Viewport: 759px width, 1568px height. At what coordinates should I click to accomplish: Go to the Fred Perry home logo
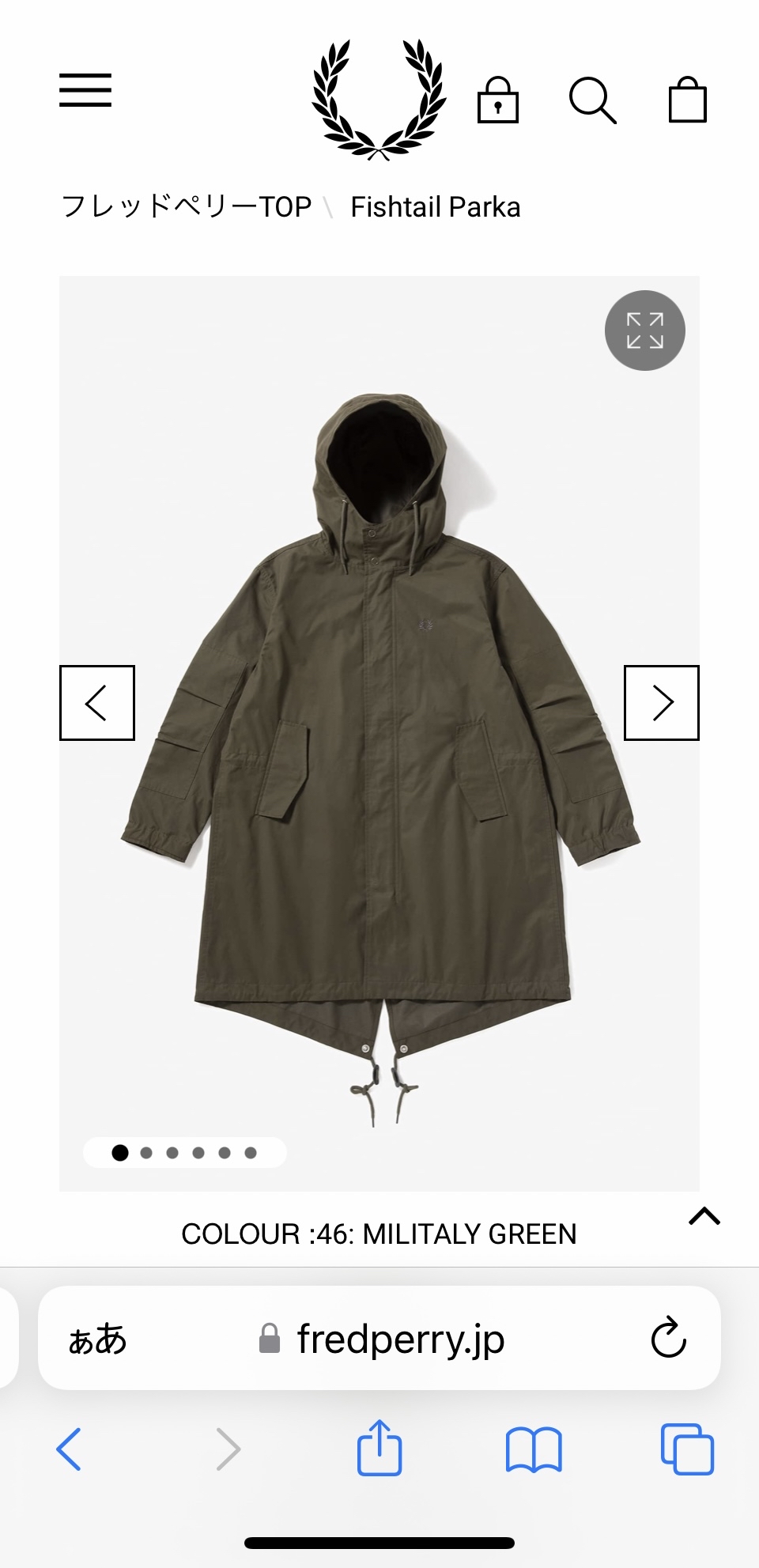[x=379, y=100]
